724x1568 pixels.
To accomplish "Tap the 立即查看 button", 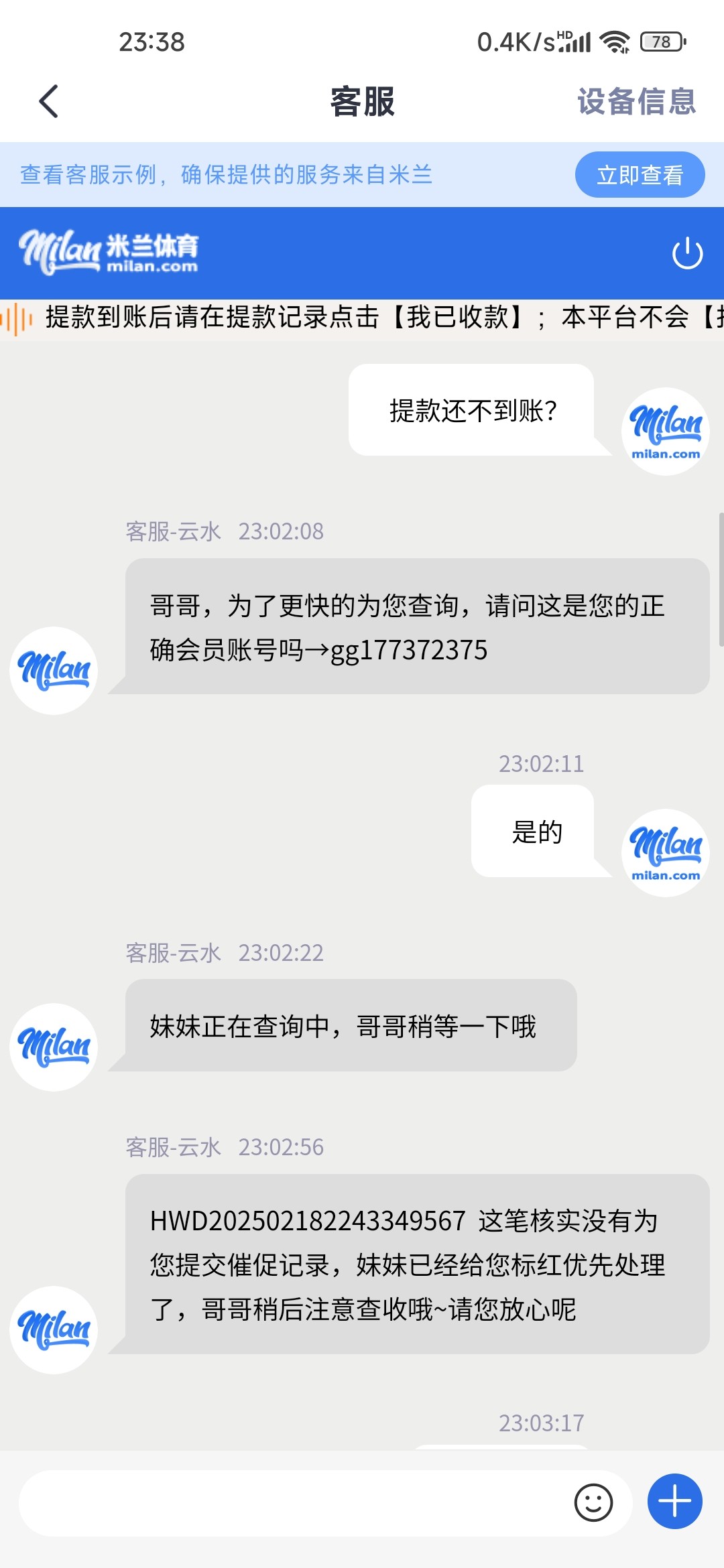I will (640, 175).
